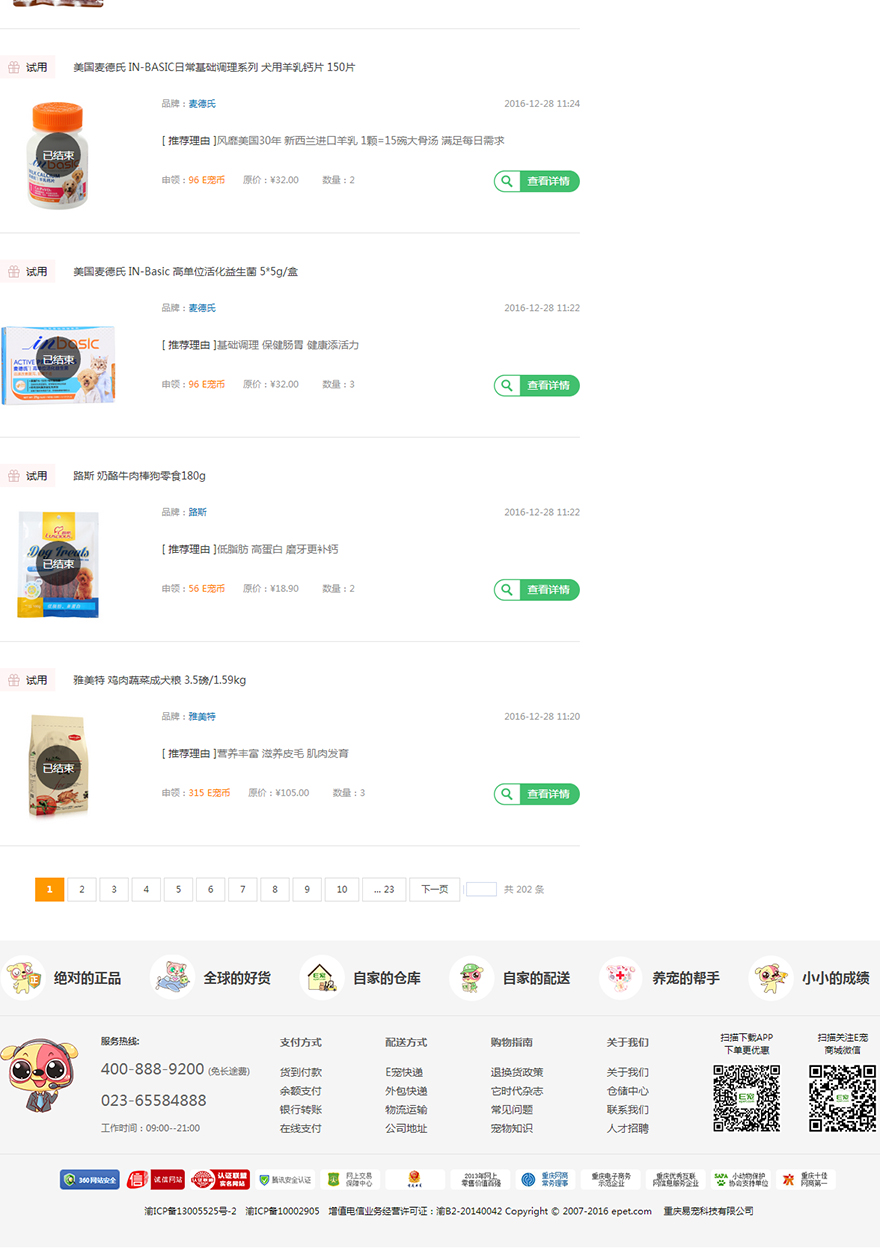
Task: Tap 查看详情 for 高单位活化益生菌
Action: click(536, 385)
